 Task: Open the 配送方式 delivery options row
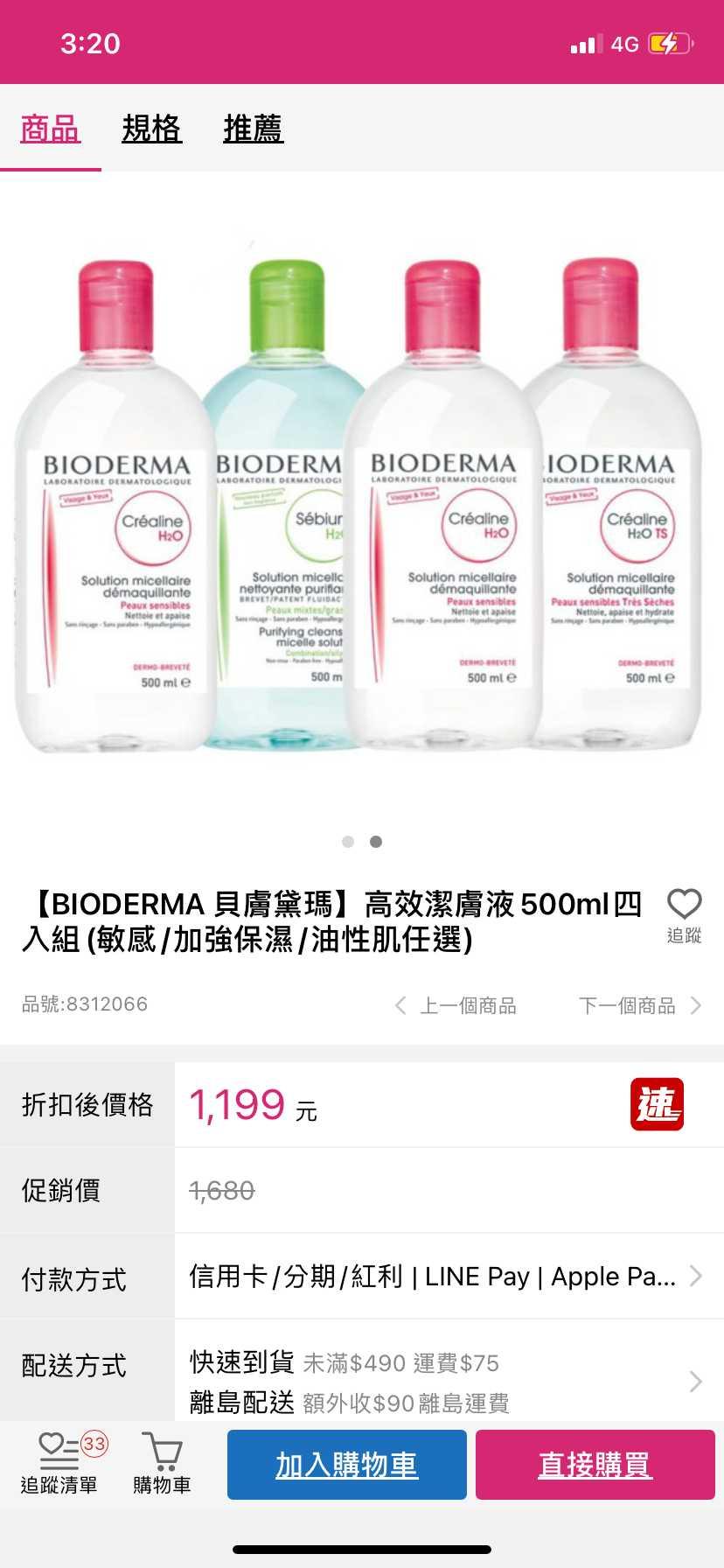(x=446, y=1382)
